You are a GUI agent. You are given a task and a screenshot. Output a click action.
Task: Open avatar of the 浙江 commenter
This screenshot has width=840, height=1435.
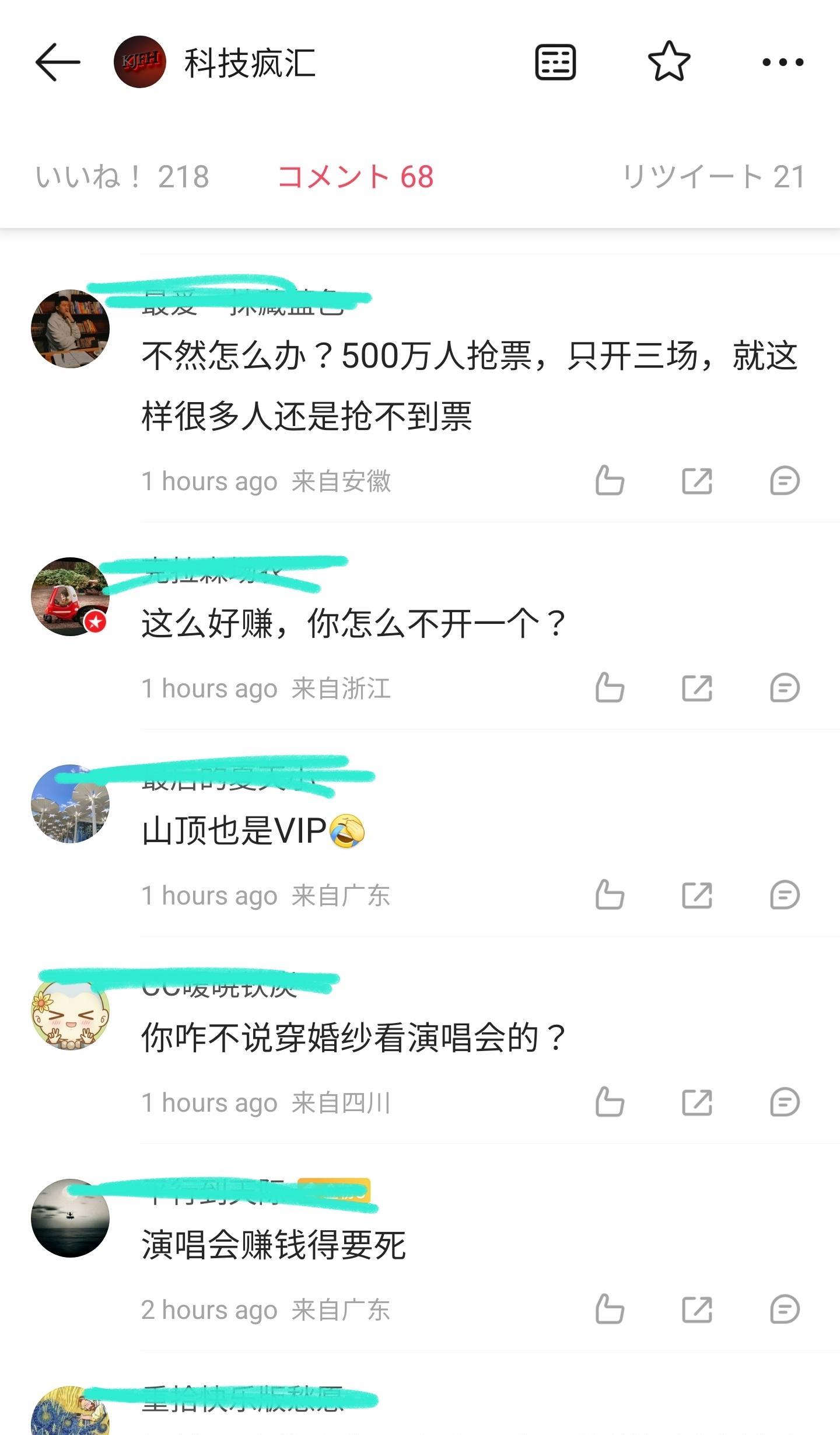click(x=70, y=596)
